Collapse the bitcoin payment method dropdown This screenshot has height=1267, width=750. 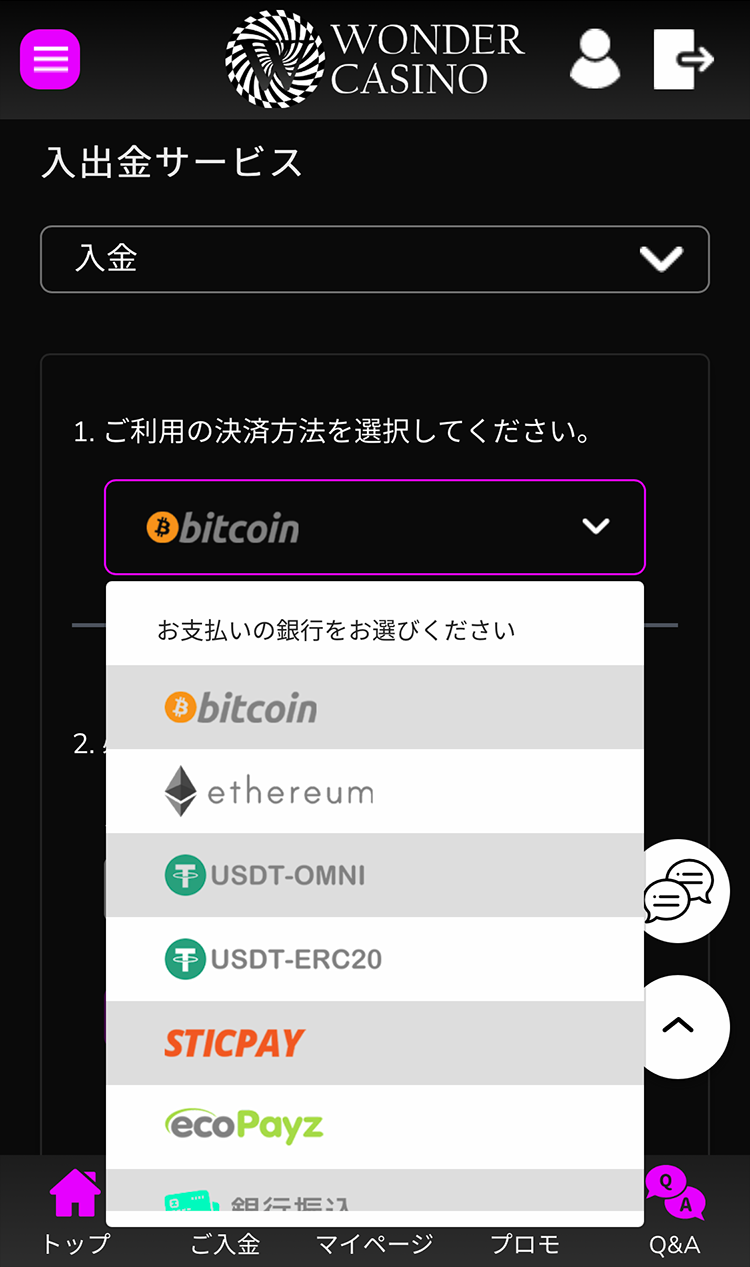click(375, 527)
